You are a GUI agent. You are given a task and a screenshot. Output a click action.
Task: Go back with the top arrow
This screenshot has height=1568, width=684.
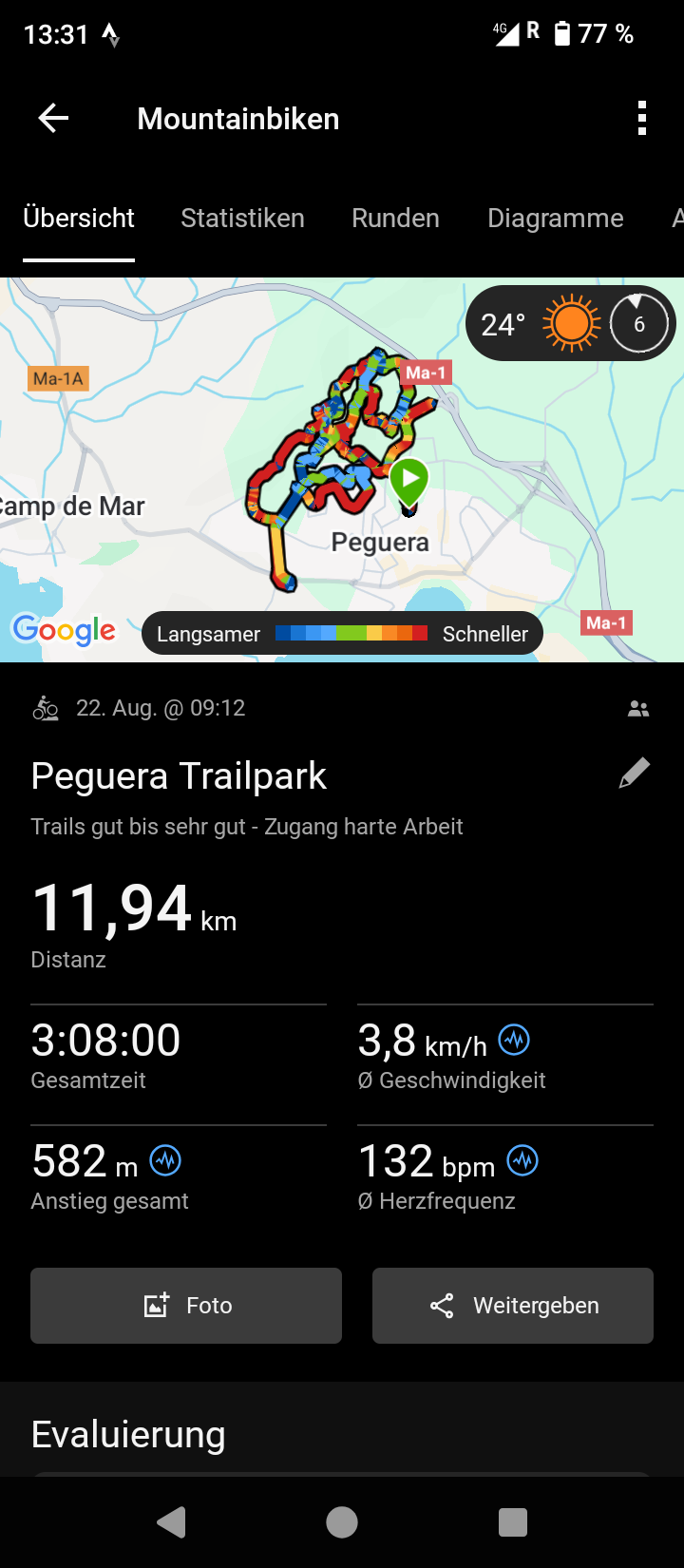[53, 119]
